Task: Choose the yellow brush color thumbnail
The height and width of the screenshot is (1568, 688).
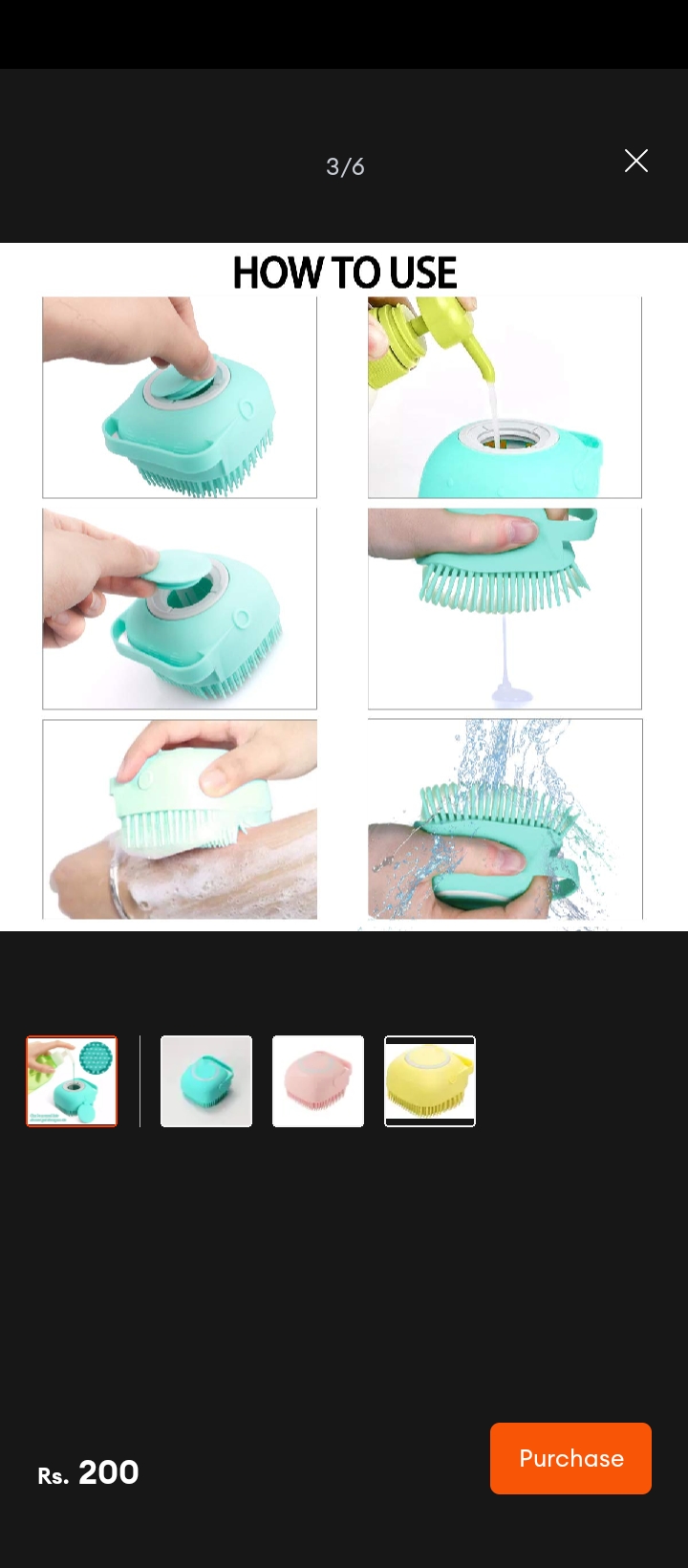Action: click(x=430, y=1081)
